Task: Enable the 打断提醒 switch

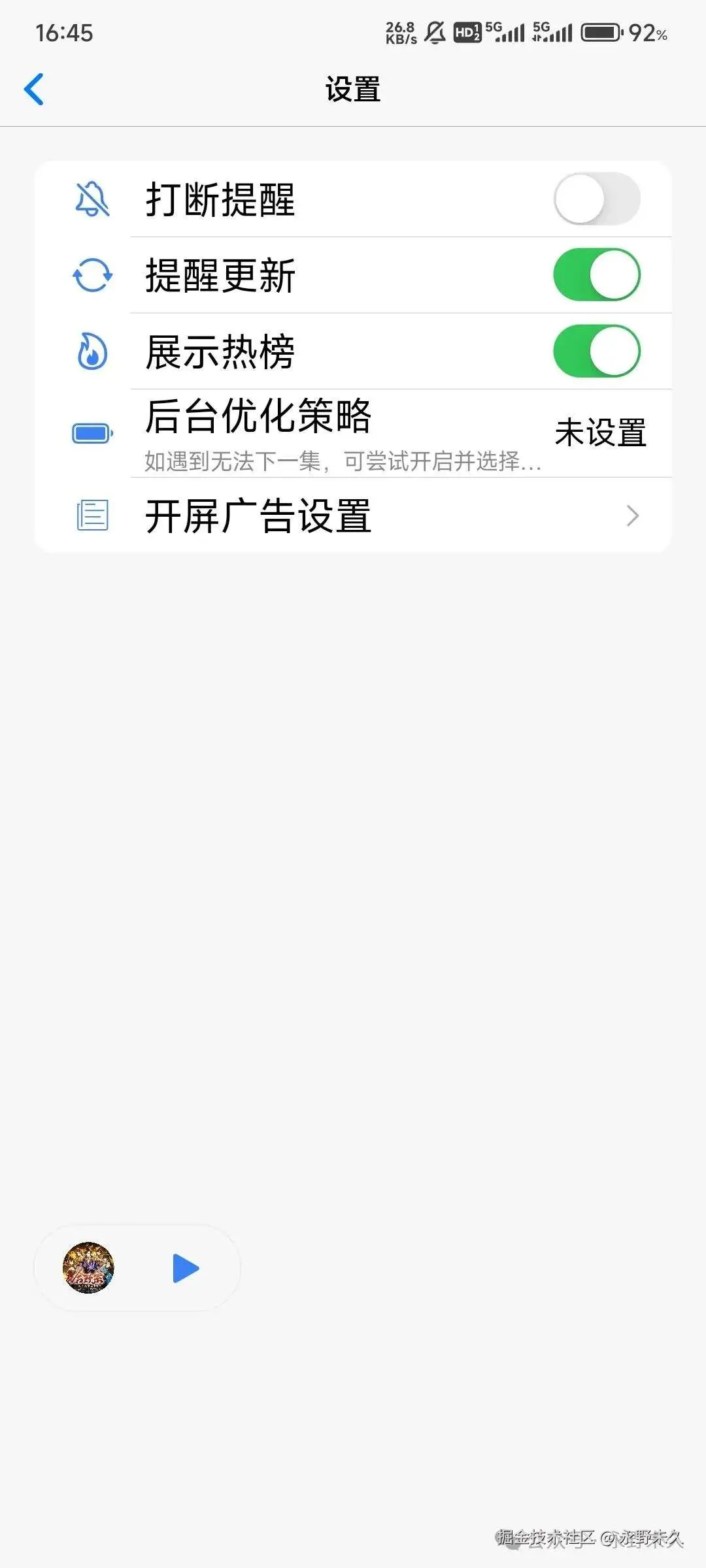Action: [596, 199]
